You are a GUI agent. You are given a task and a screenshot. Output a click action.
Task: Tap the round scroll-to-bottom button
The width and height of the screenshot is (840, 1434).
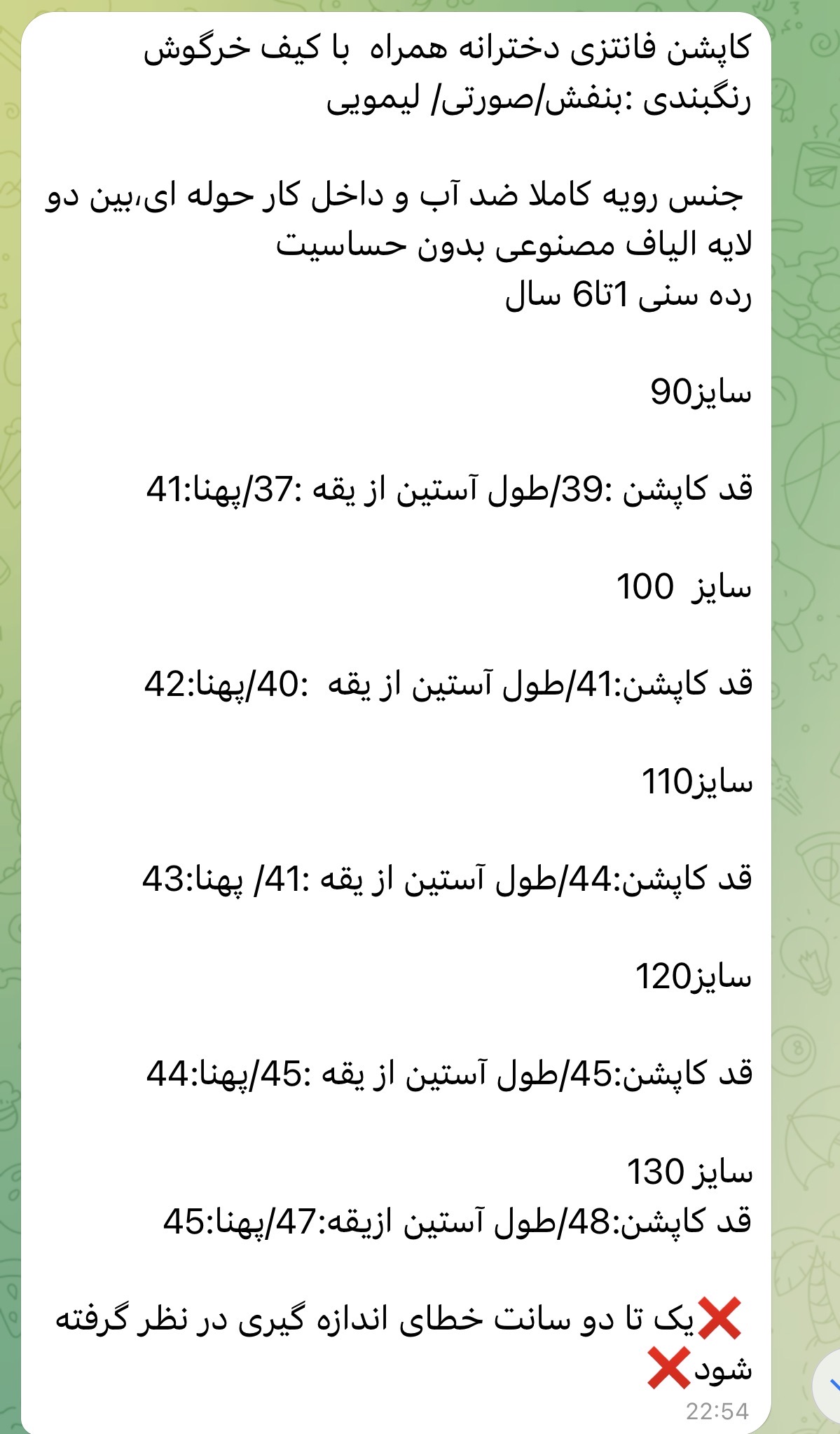830,1385
